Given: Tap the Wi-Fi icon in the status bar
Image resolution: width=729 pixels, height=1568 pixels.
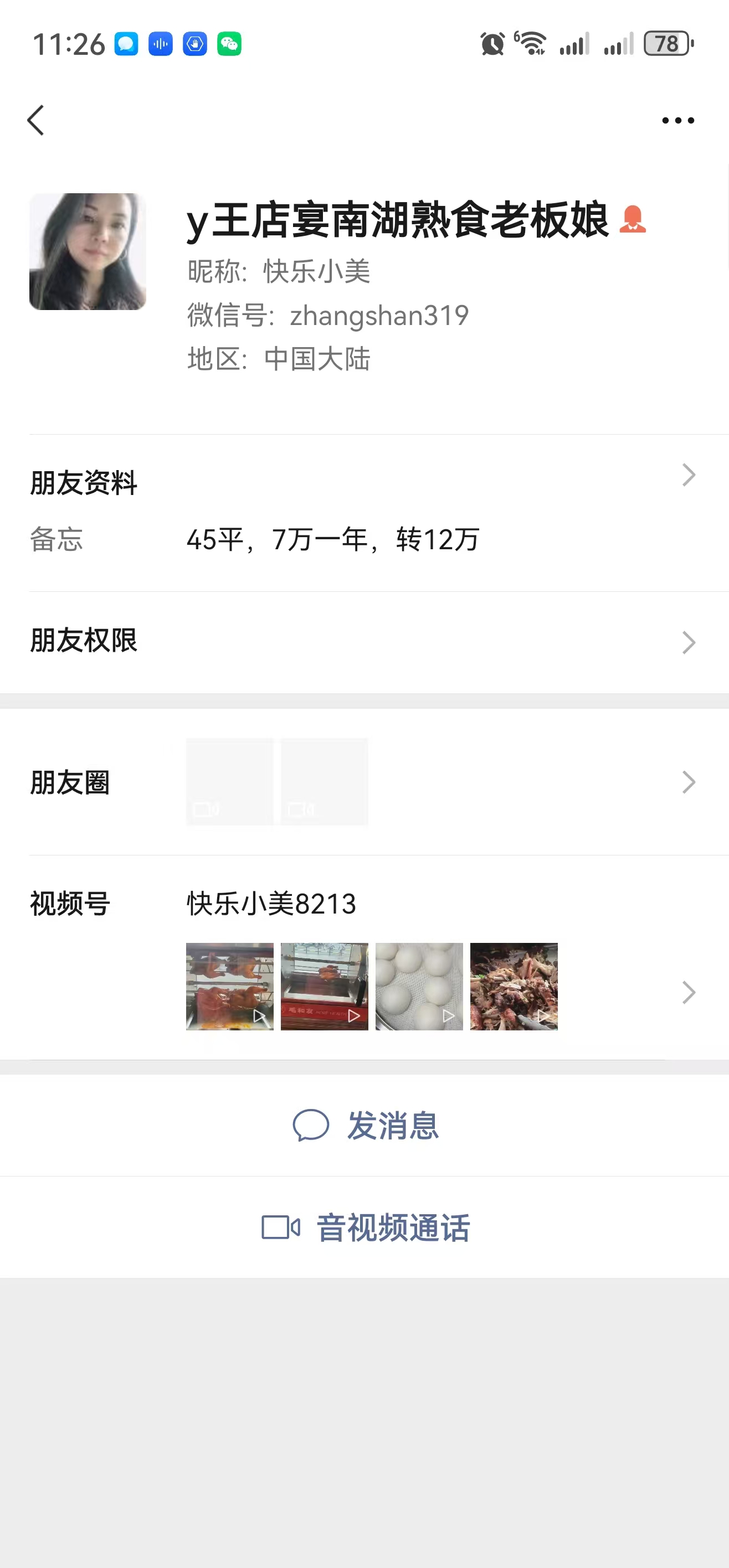Looking at the screenshot, I should point(532,43).
